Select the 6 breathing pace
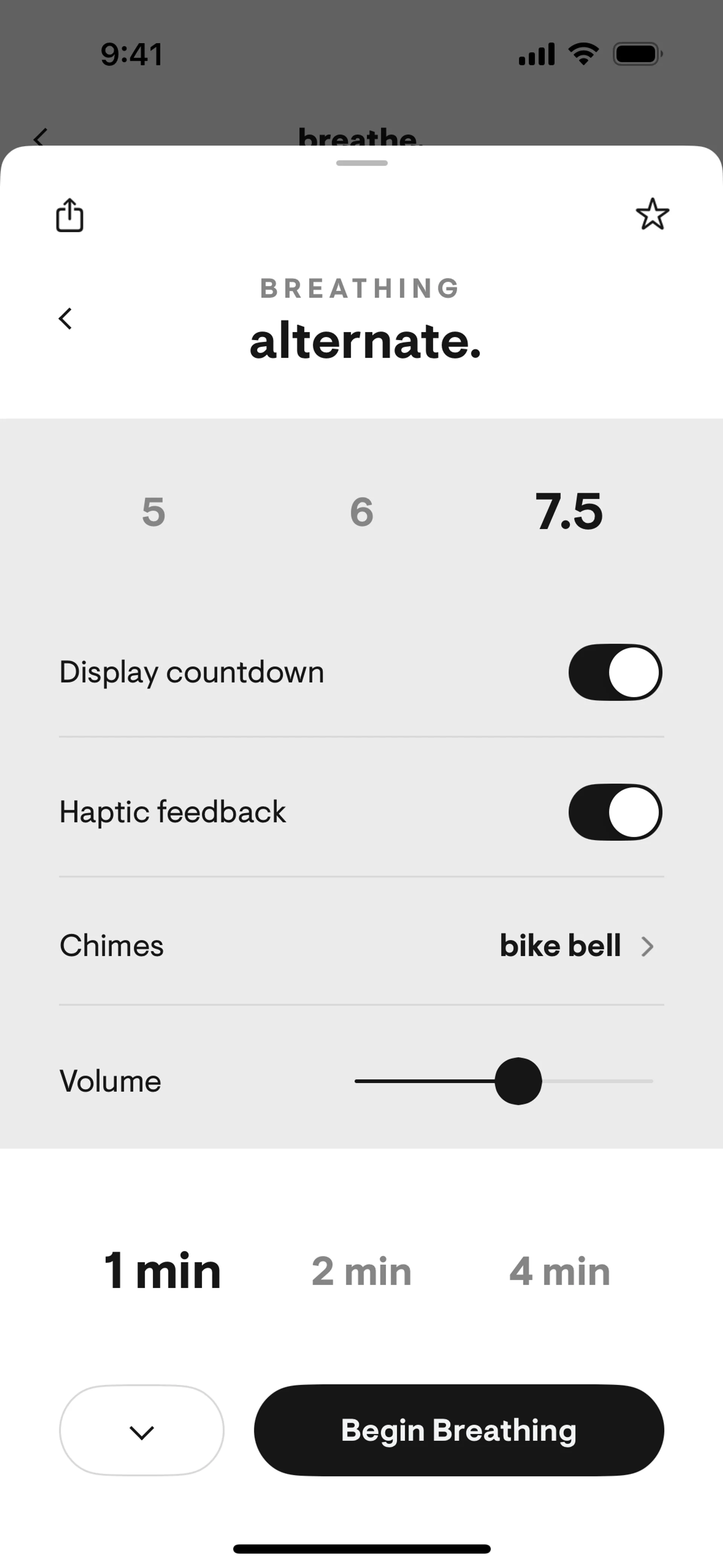 (361, 511)
